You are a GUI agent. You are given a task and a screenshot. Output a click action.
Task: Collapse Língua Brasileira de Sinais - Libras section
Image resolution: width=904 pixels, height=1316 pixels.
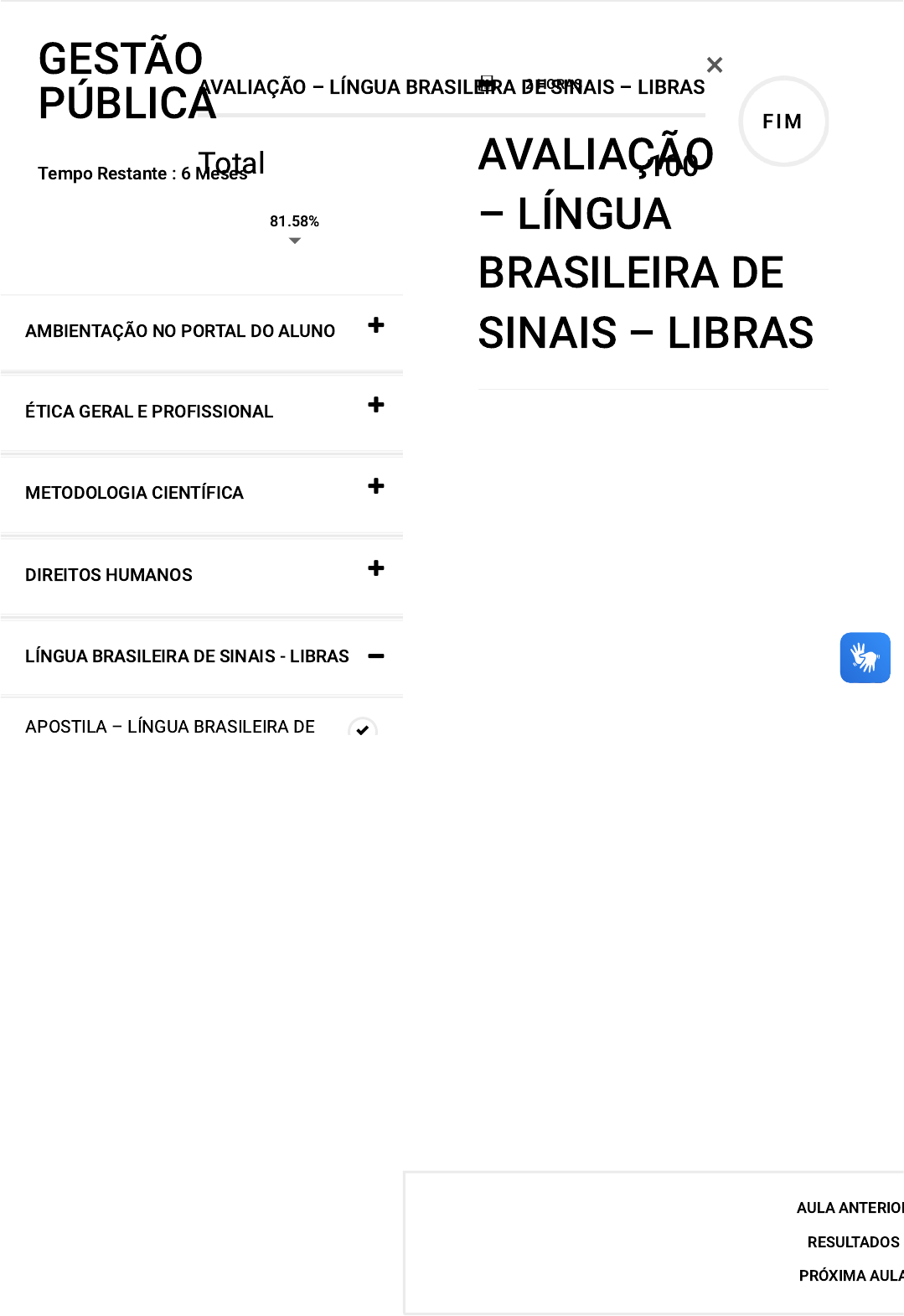pos(376,656)
